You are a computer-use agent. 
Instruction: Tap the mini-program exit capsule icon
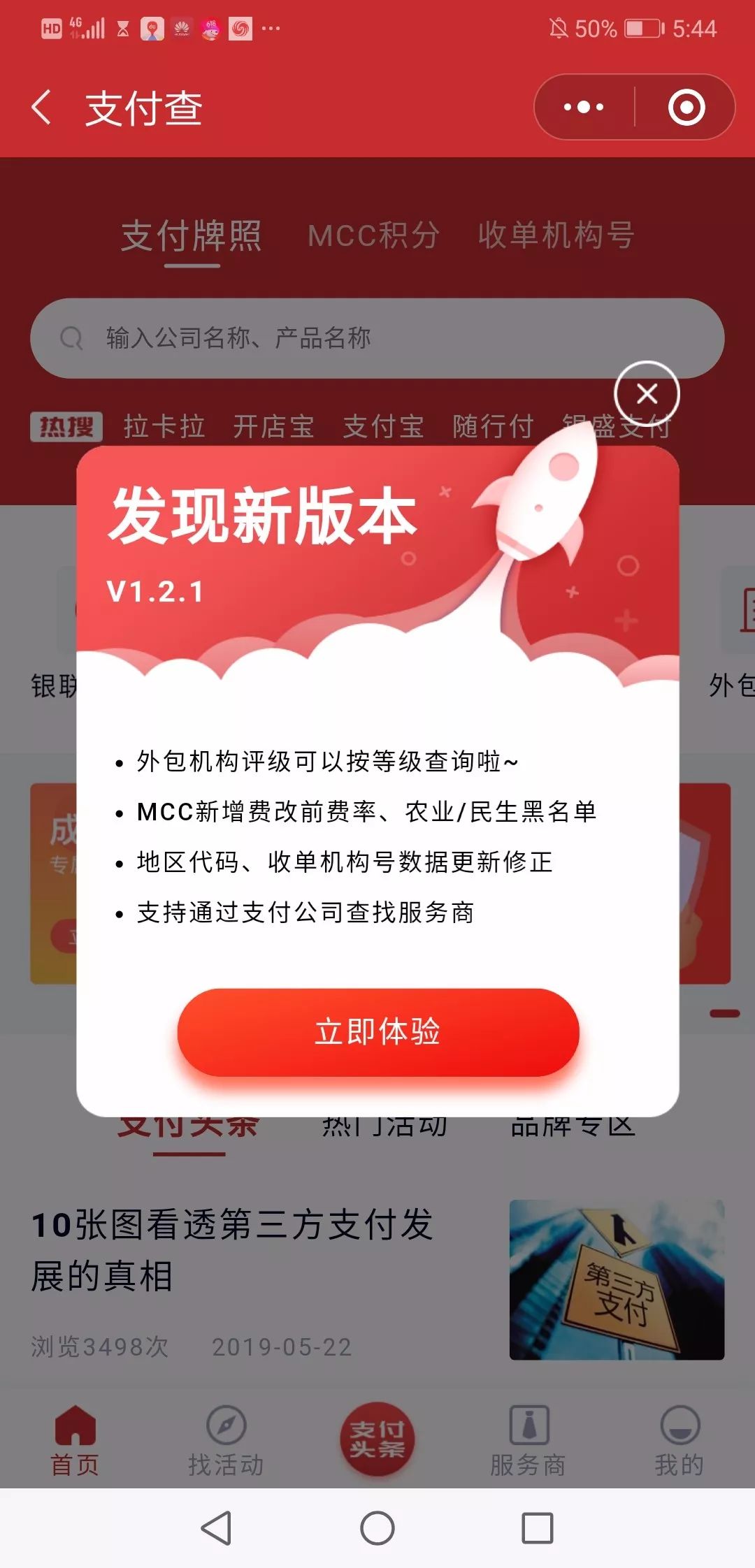click(684, 106)
